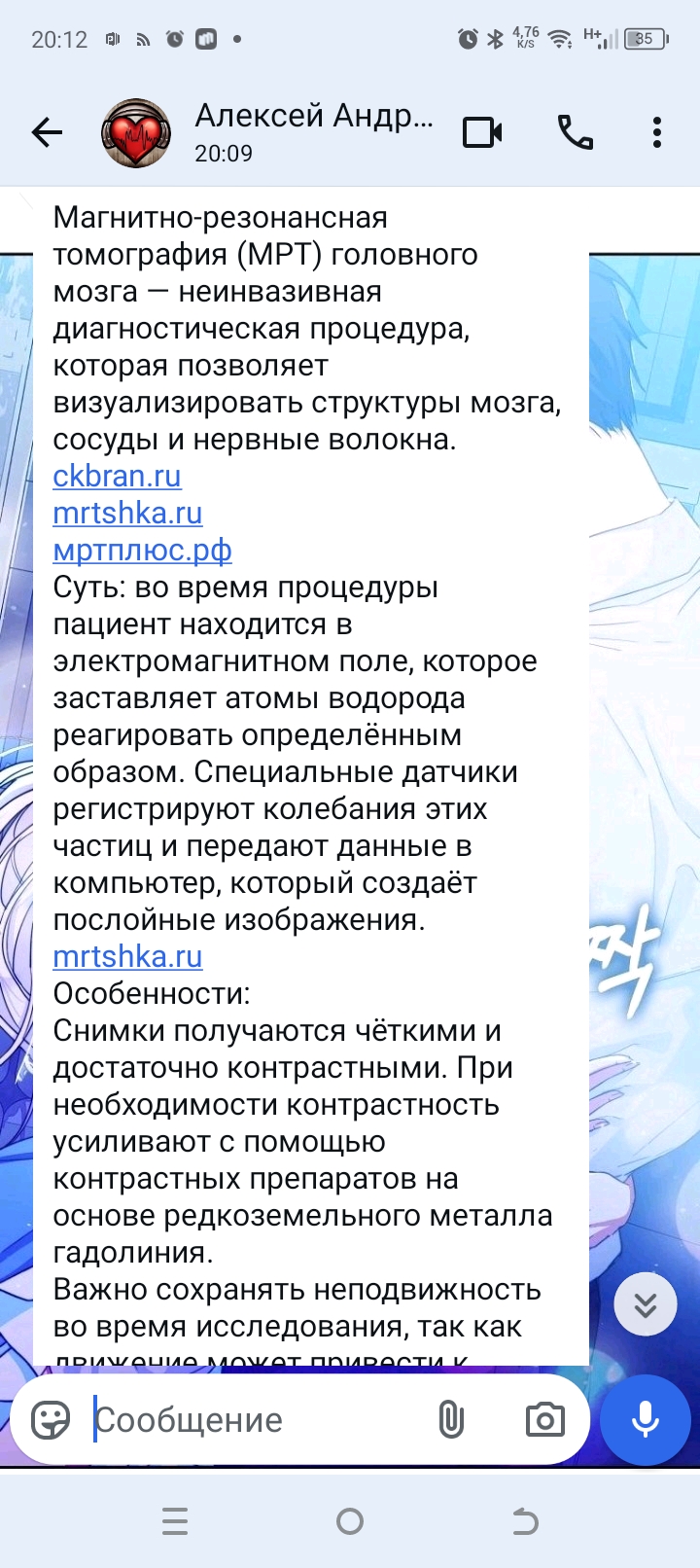This screenshot has height=1568, width=700.
Task: Open Алексей Андр… contact profile
Action: 313,131
